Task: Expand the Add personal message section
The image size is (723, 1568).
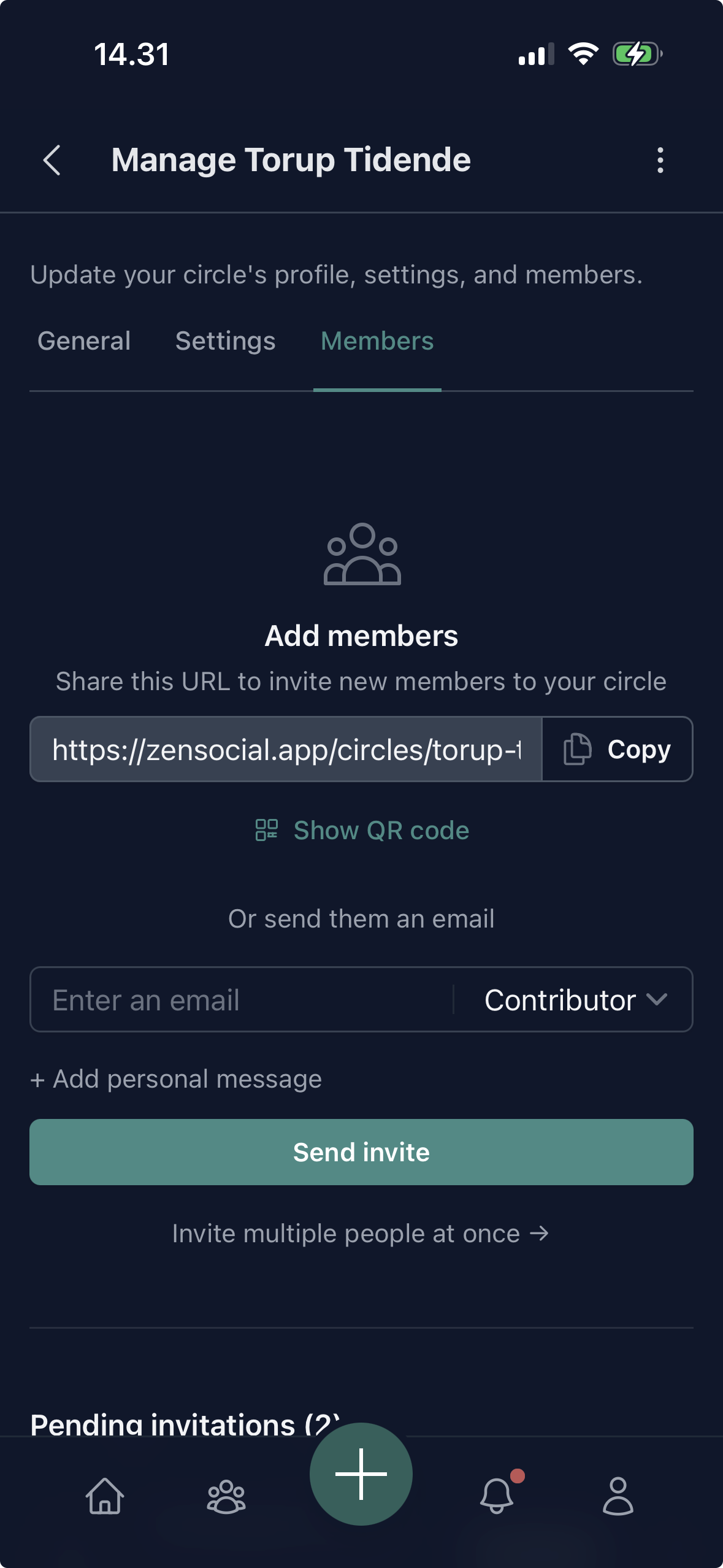Action: [175, 1078]
